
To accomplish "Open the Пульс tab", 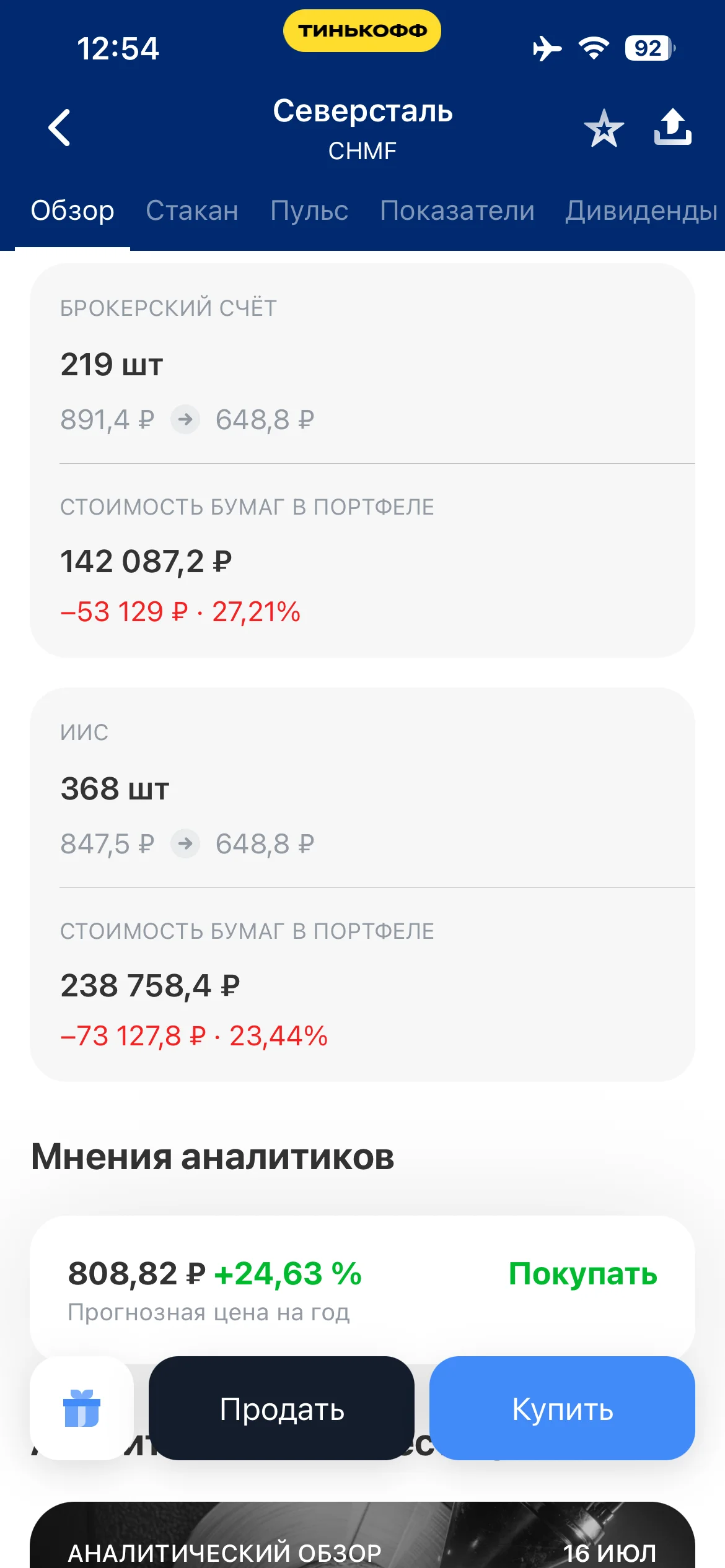I will pyautogui.click(x=309, y=211).
